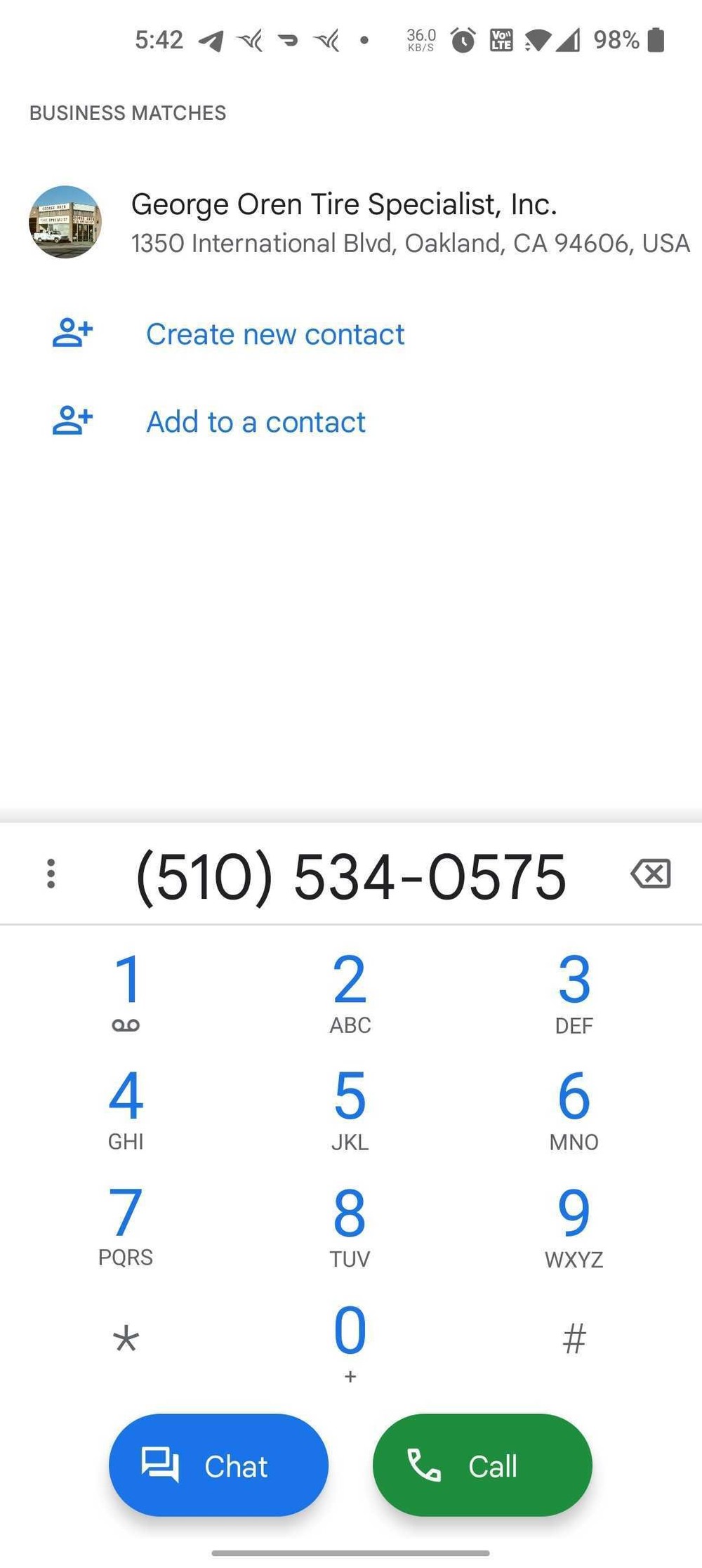This screenshot has height=1568, width=702.
Task: Dial the digit 1
Action: (x=126, y=991)
